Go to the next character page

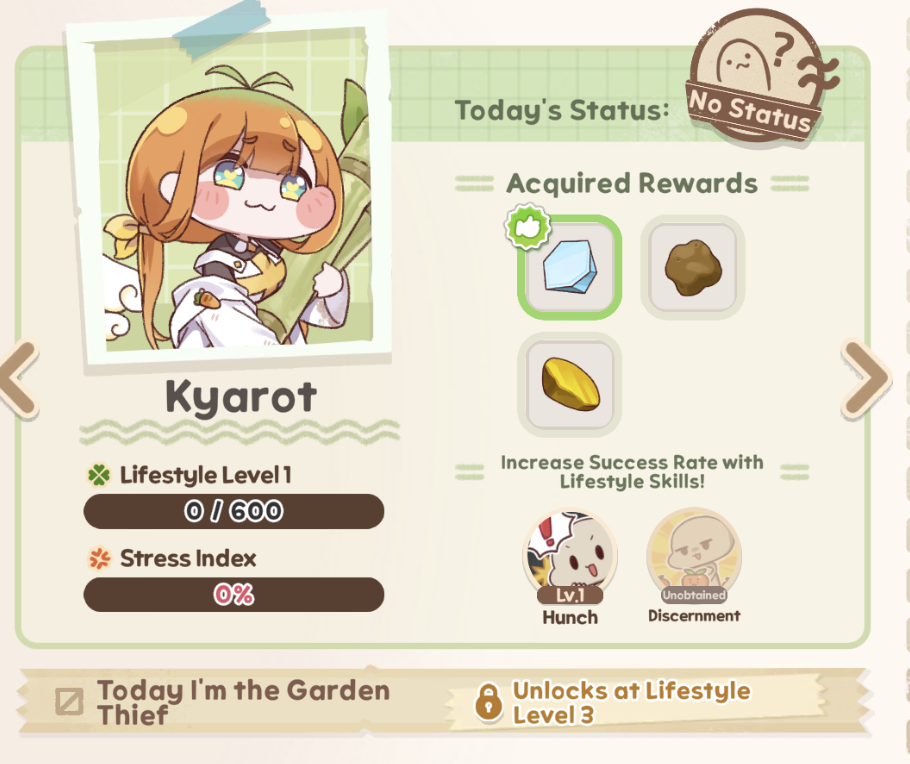coord(866,380)
